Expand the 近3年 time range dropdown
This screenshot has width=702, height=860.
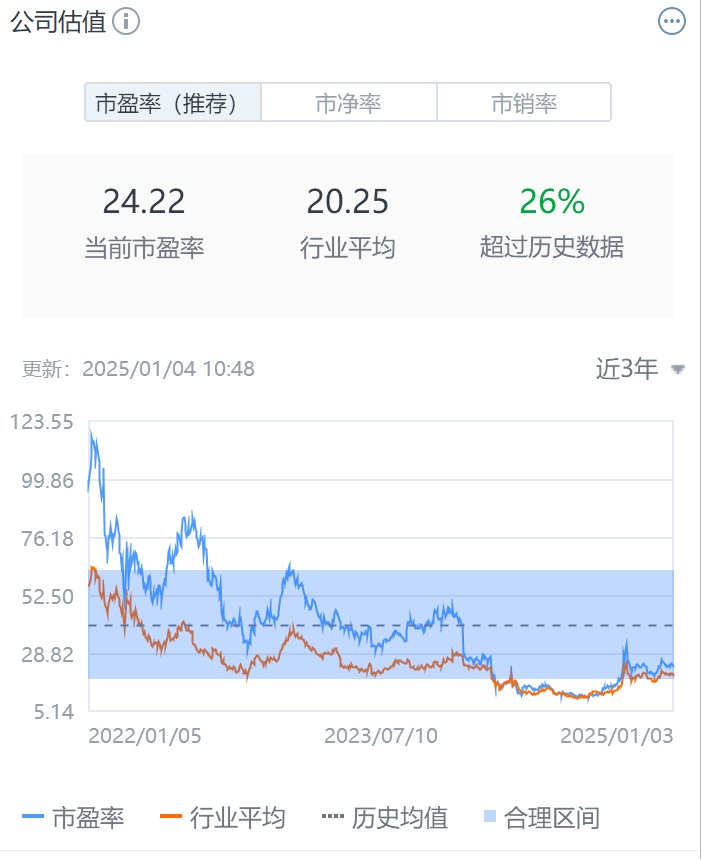[x=640, y=369]
